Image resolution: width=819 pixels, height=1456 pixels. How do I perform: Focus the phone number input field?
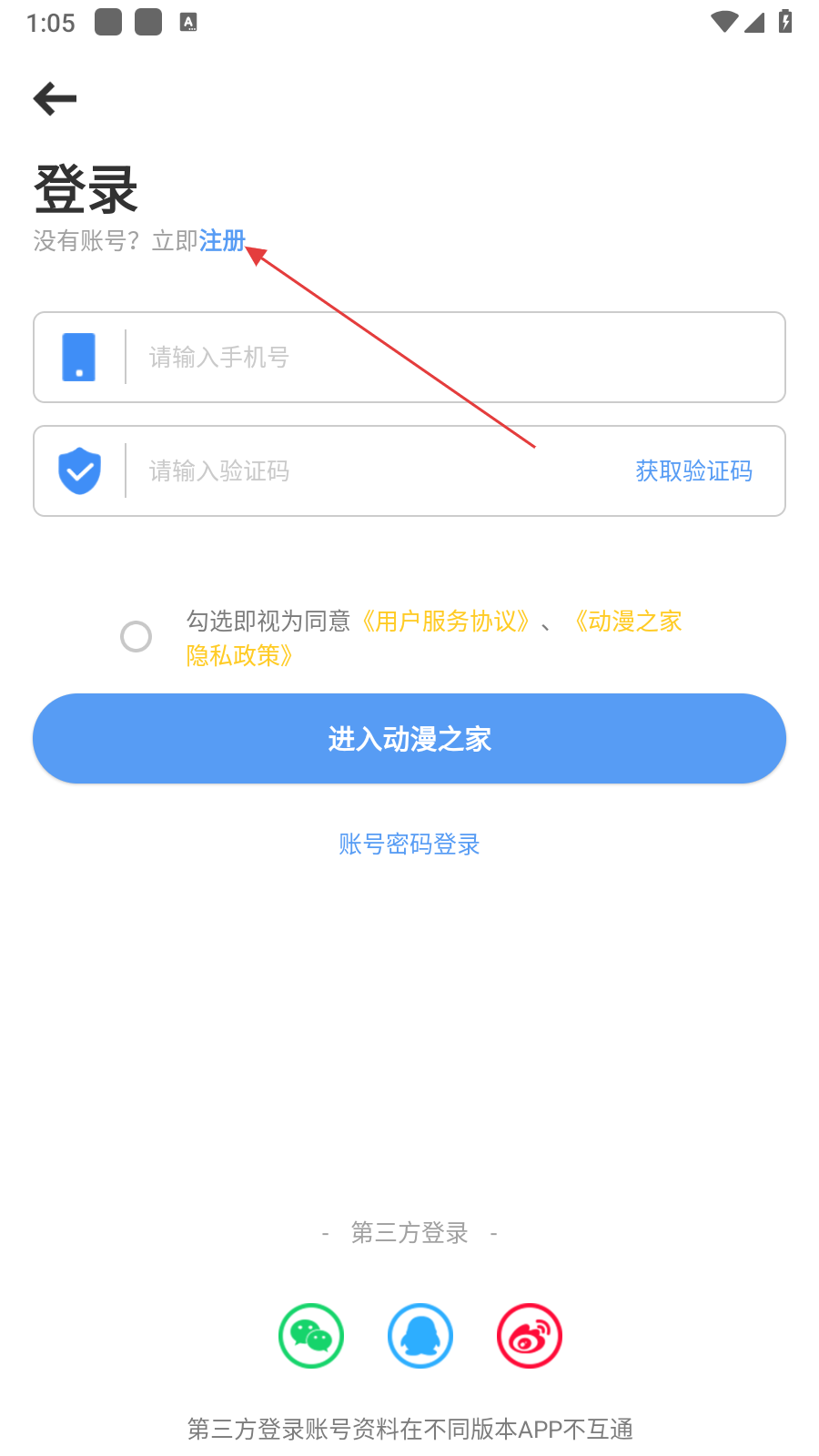click(455, 357)
